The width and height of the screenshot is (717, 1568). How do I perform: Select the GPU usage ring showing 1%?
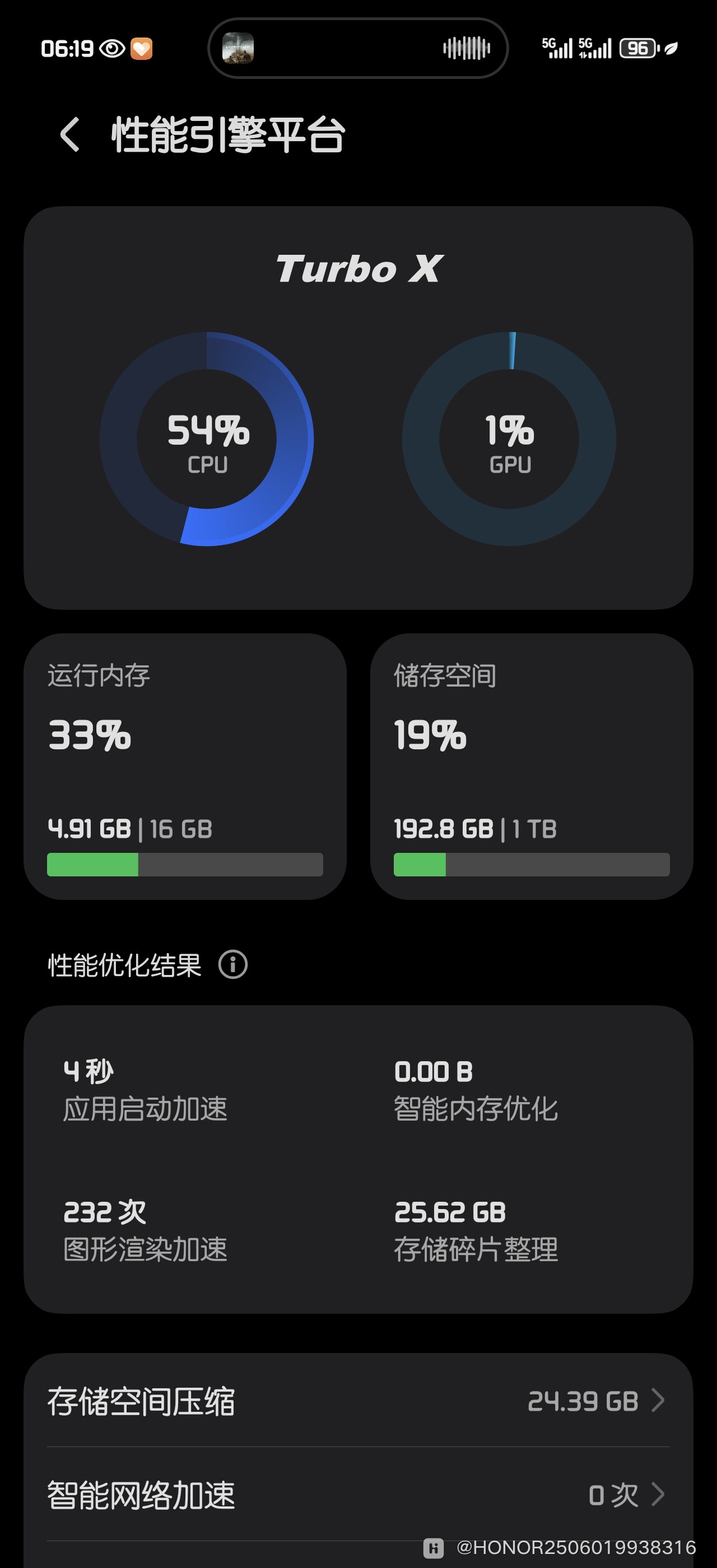(511, 440)
